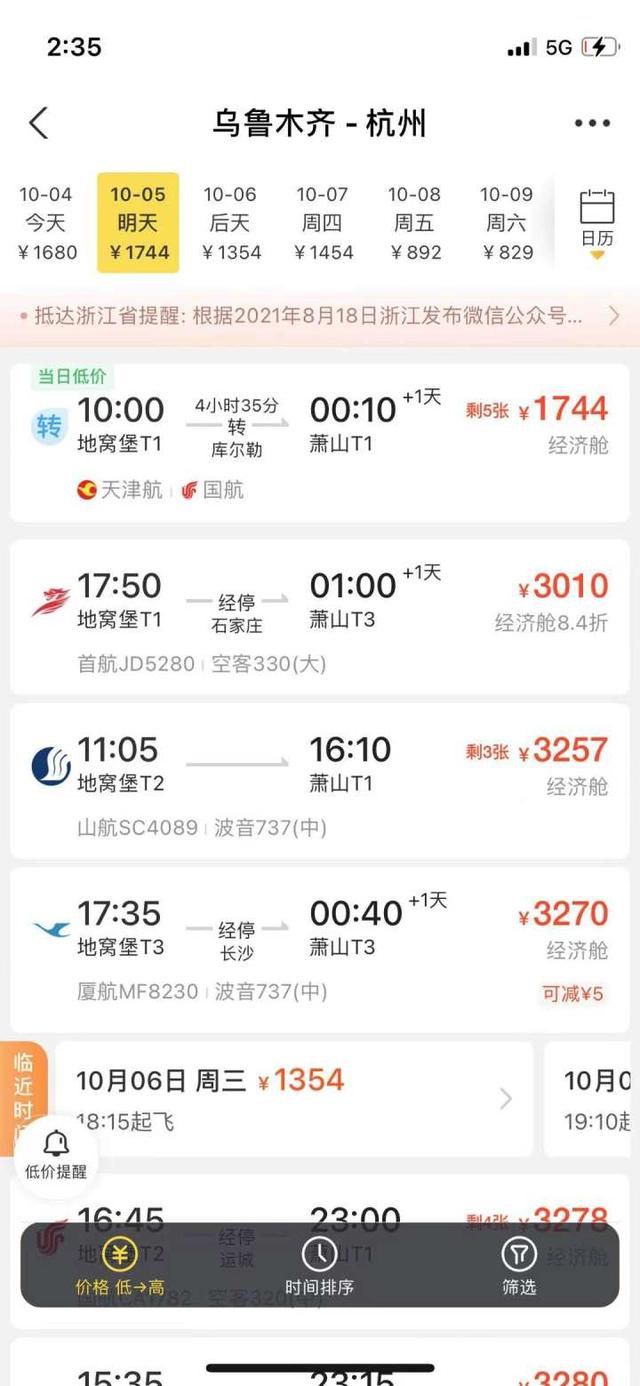Open the 10:00 transfer flight via 库尔勒

[x=320, y=443]
